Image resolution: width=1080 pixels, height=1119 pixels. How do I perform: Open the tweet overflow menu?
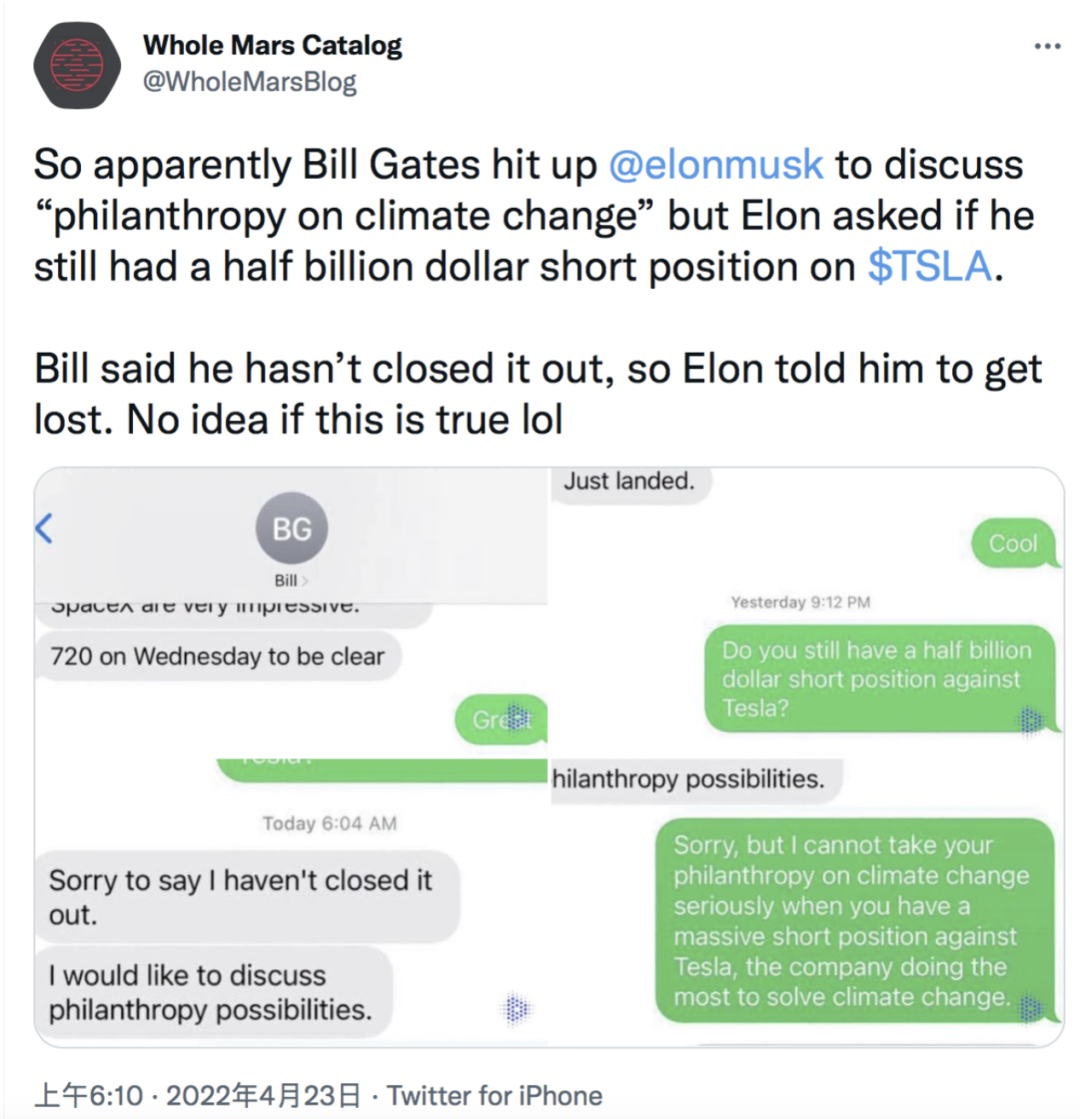pos(1045,47)
